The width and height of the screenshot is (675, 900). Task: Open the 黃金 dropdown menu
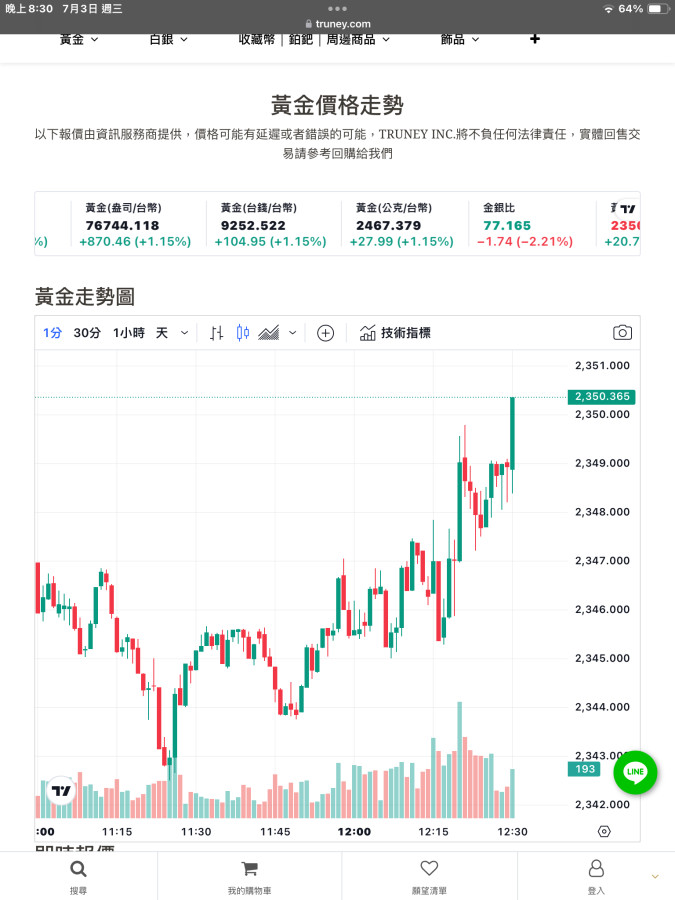(79, 39)
